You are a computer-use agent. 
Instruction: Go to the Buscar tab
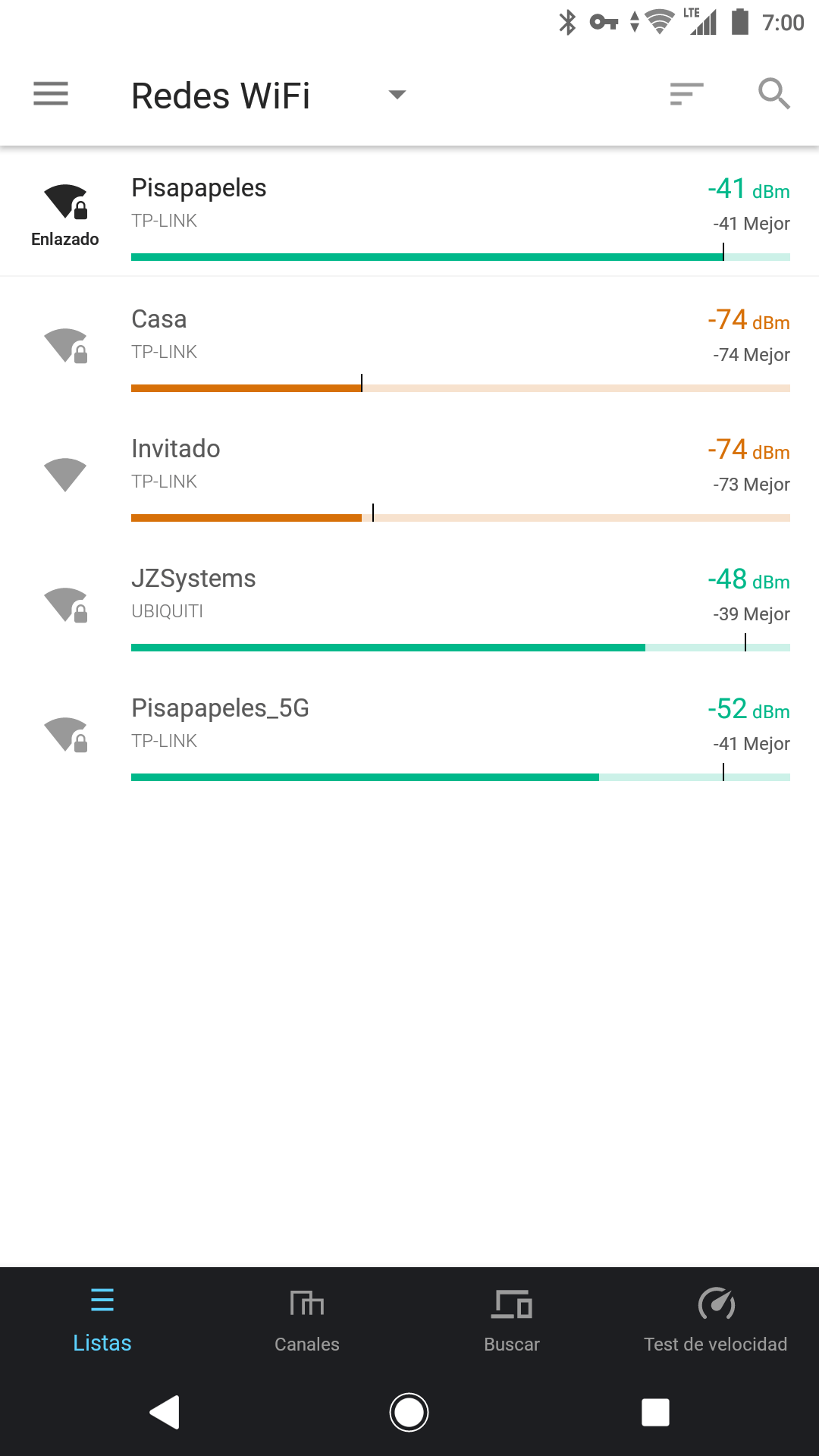(512, 1320)
